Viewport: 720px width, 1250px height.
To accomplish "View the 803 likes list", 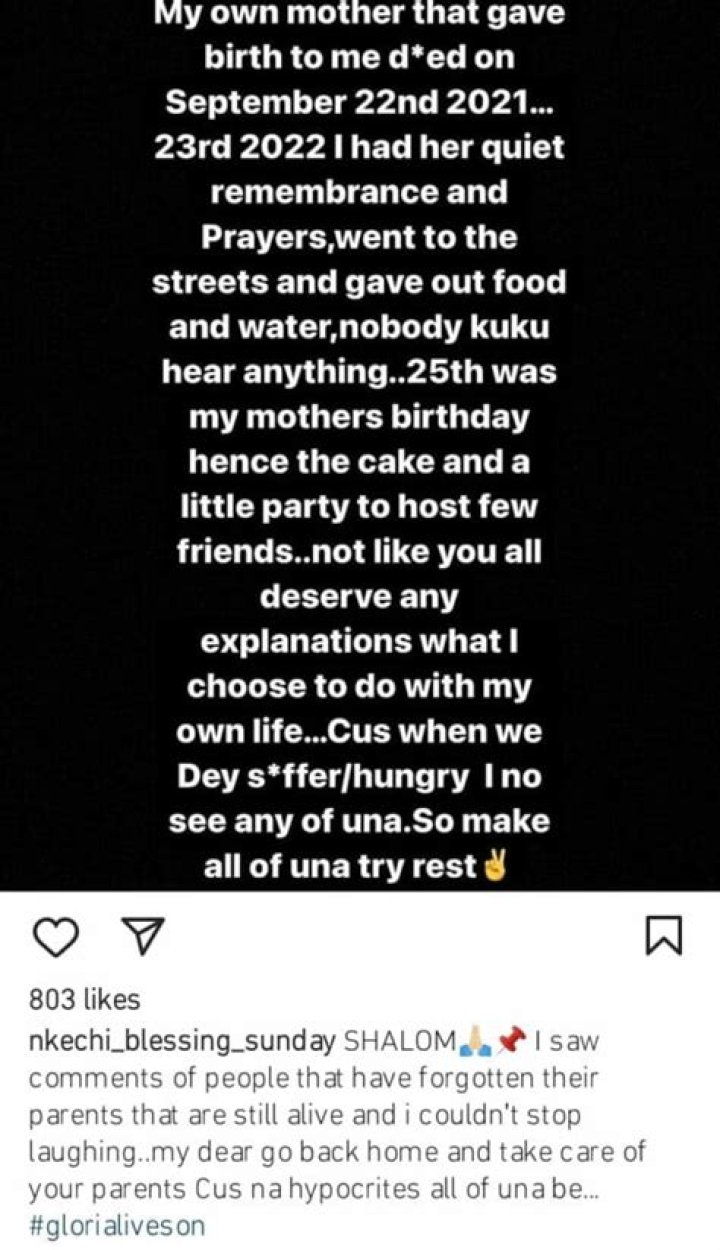I will (x=84, y=998).
